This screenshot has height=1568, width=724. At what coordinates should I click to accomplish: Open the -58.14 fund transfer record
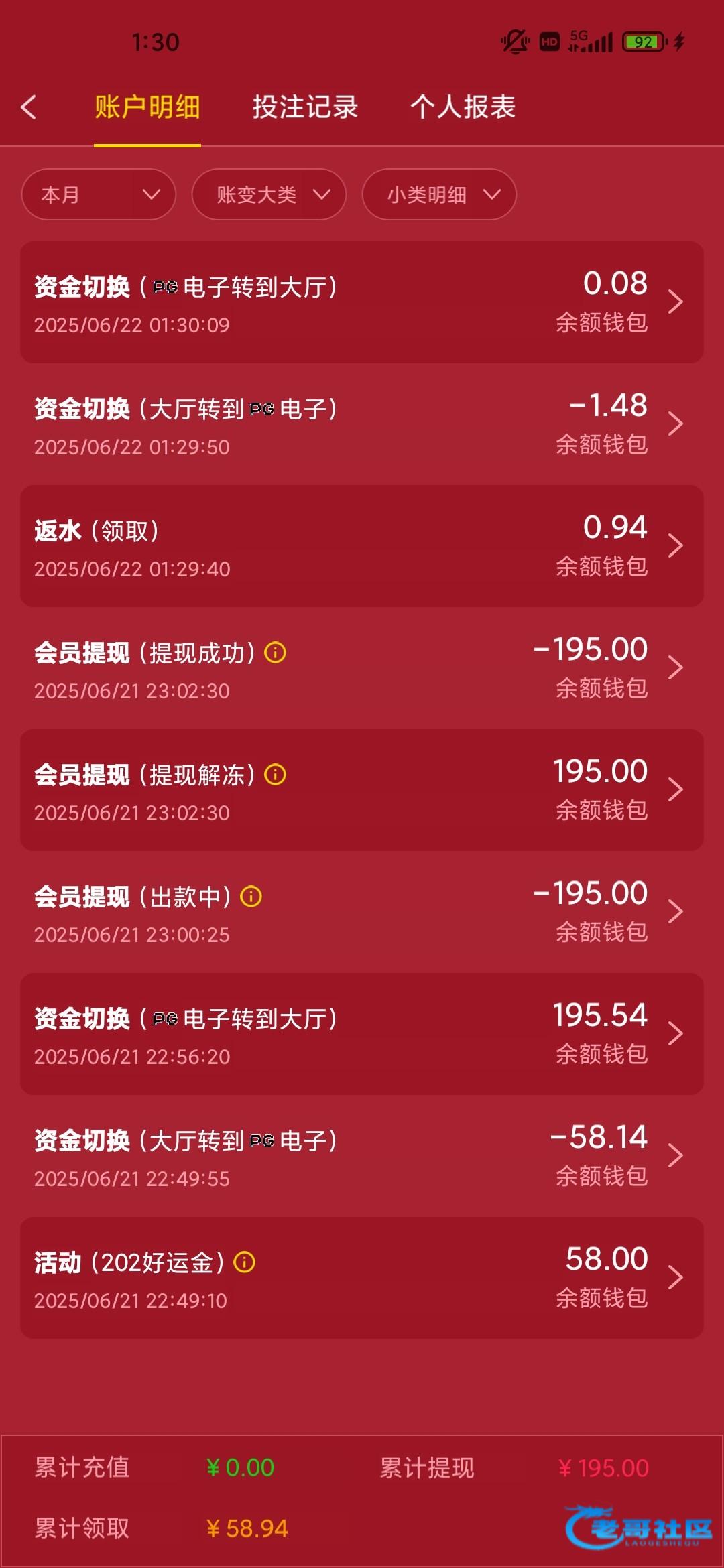(362, 1156)
